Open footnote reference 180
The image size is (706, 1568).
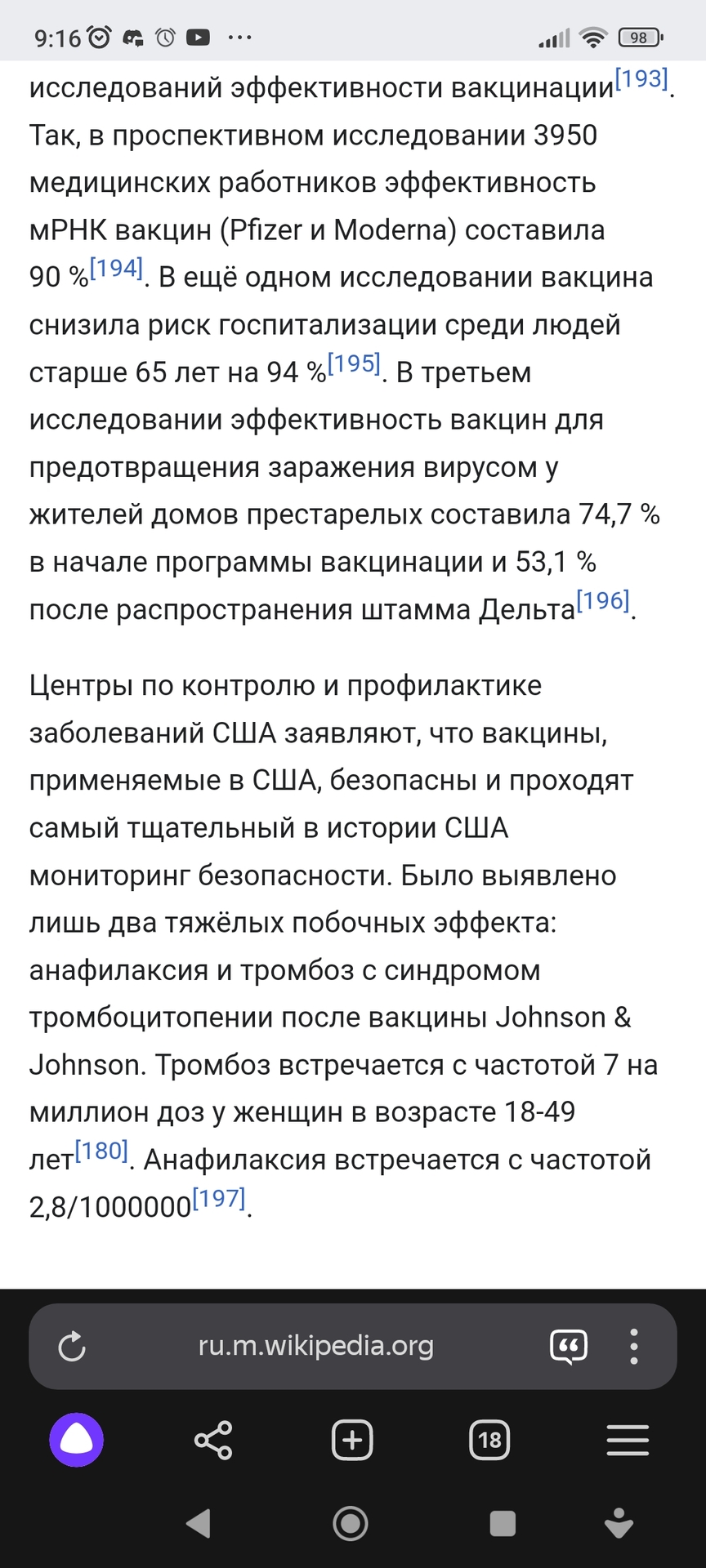pyautogui.click(x=101, y=1151)
